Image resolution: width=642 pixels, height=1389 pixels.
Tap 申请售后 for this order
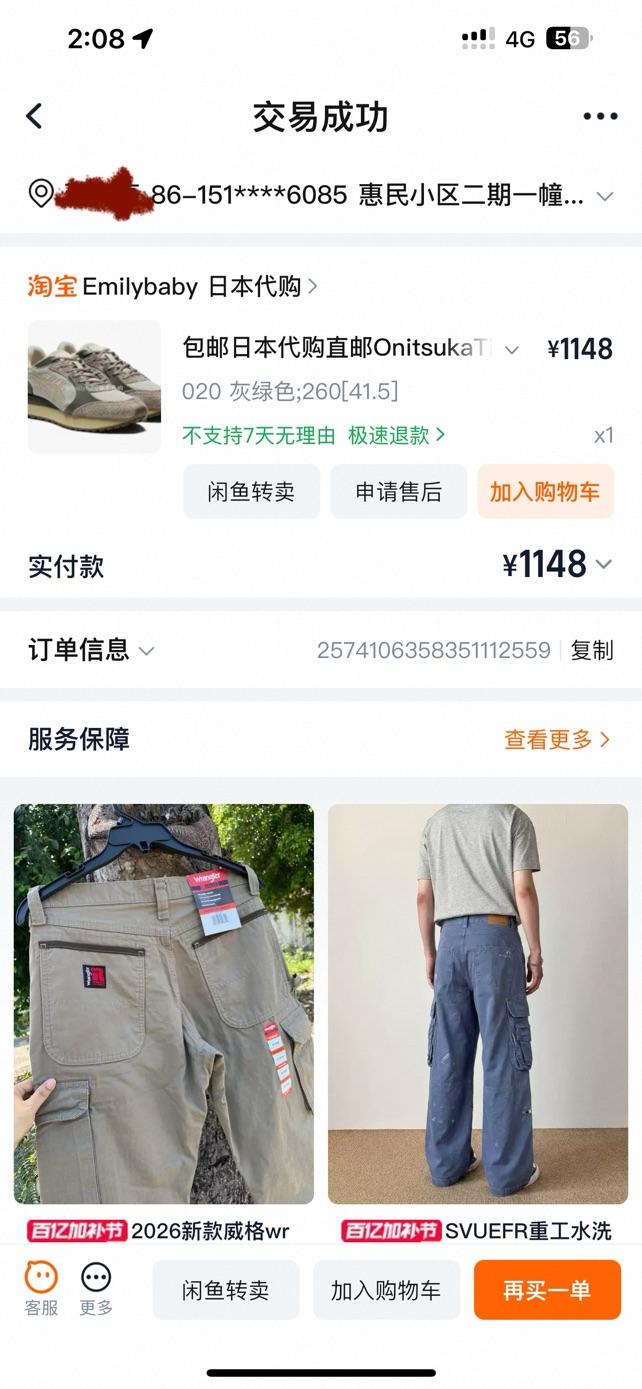tap(398, 491)
